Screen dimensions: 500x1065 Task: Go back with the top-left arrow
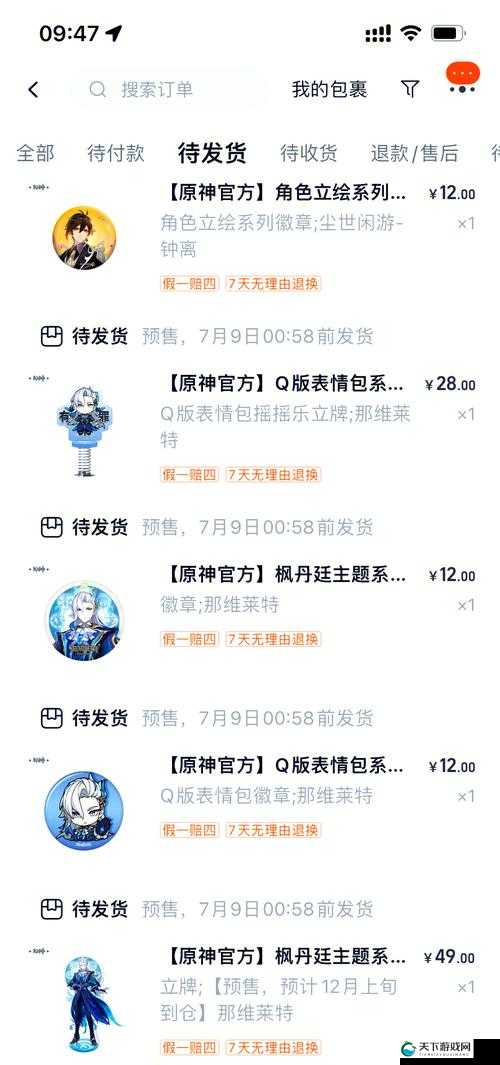coord(33,89)
